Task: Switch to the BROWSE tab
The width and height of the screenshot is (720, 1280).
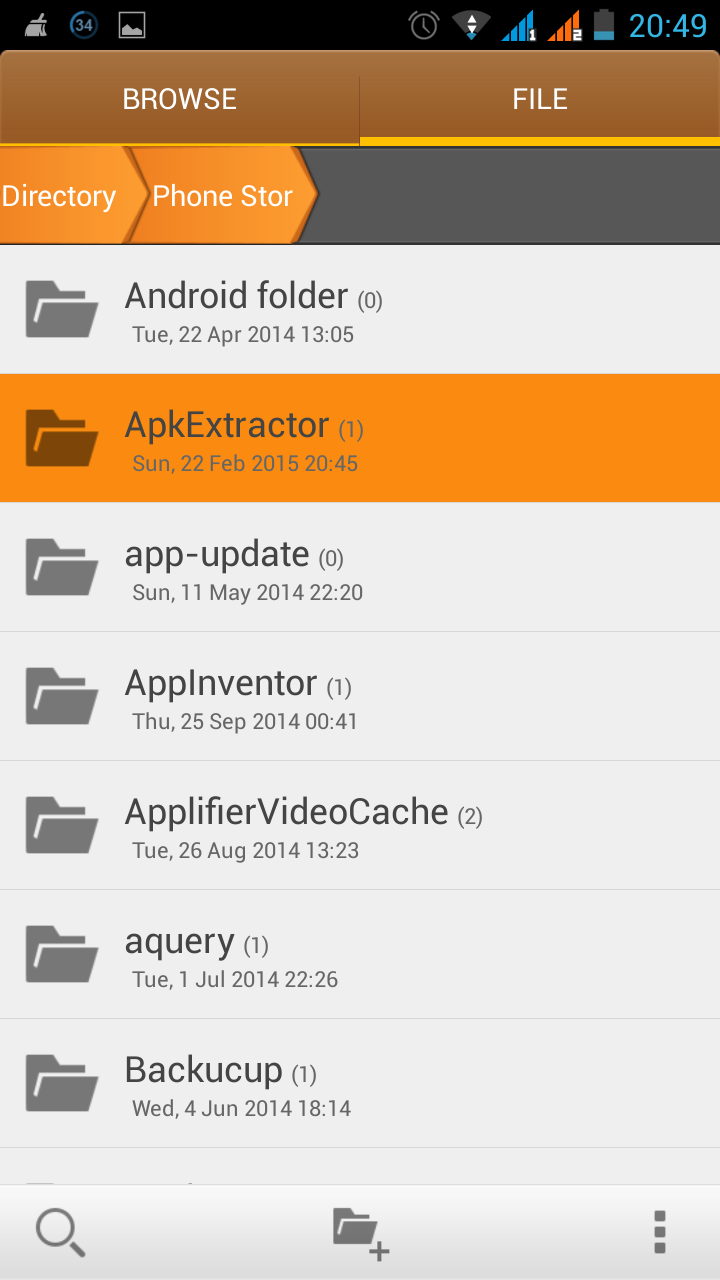Action: 180,98
